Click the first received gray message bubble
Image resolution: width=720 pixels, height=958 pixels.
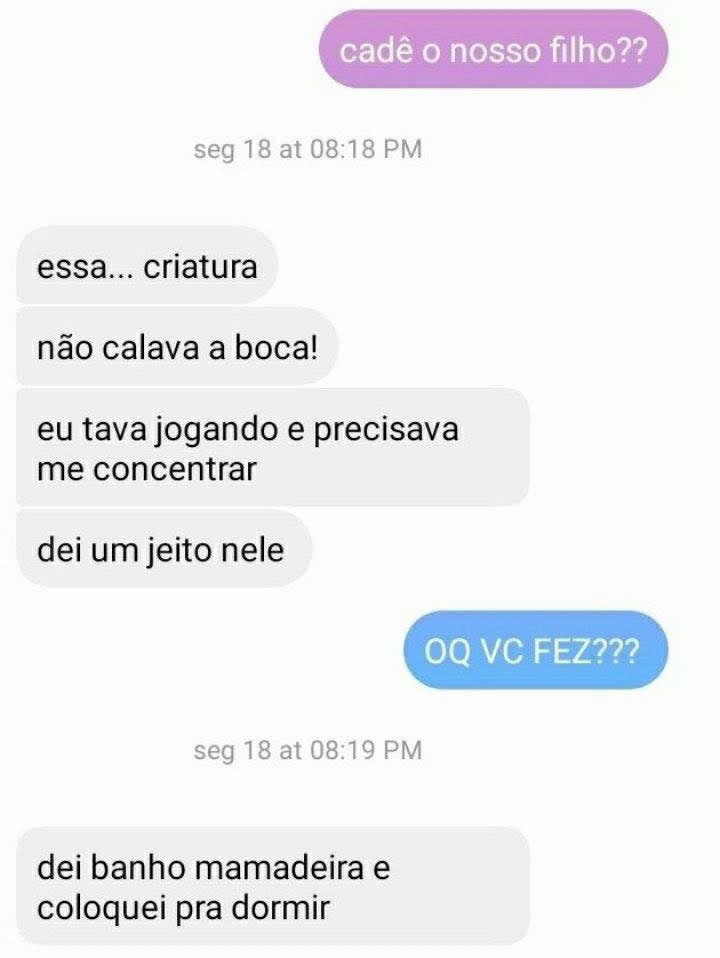(x=148, y=266)
